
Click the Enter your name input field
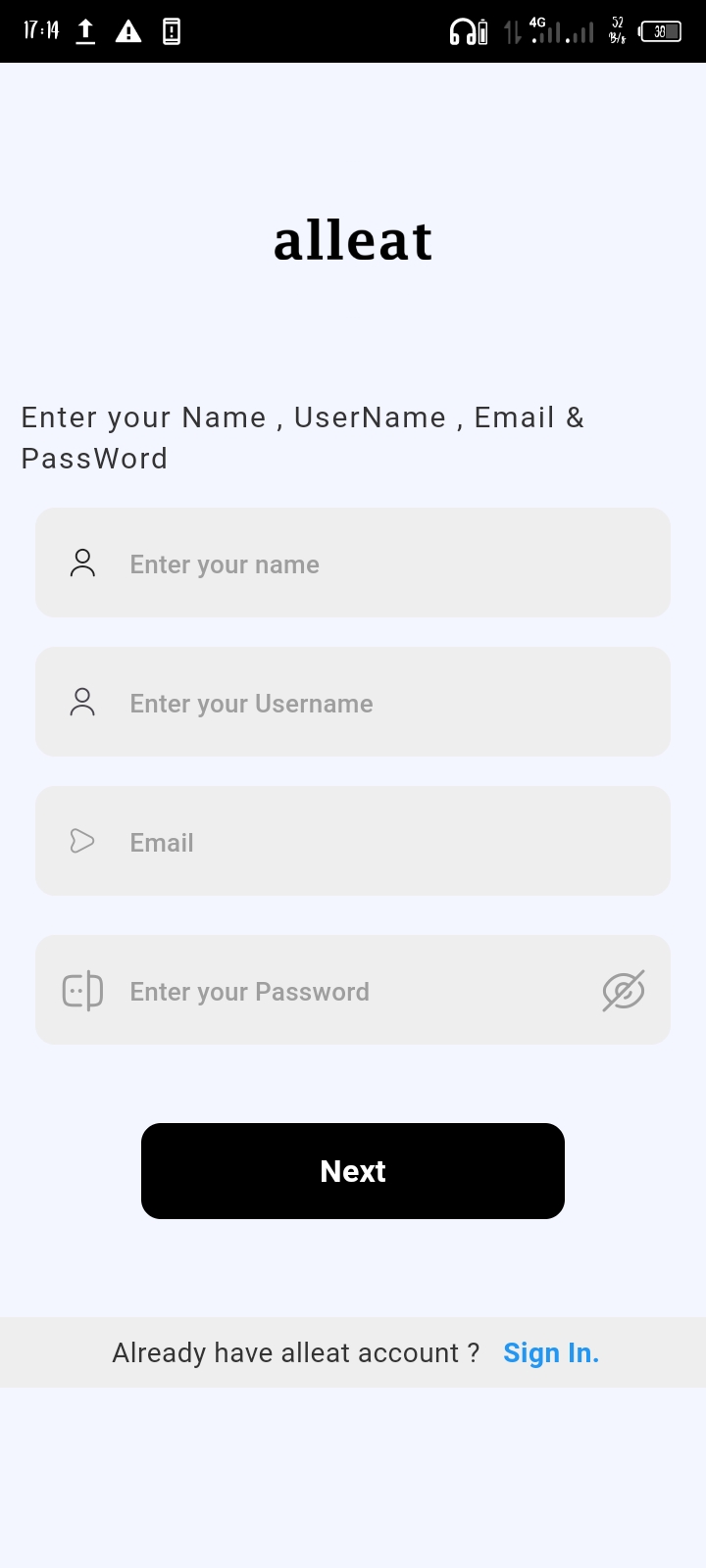point(353,563)
